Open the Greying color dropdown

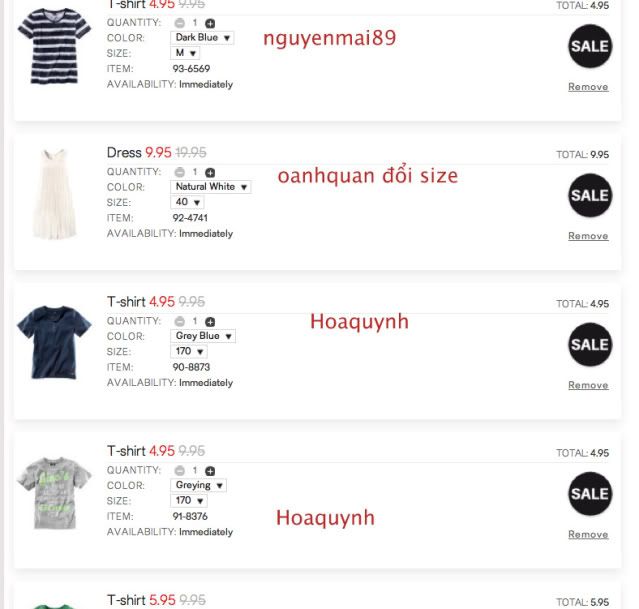pyautogui.click(x=199, y=485)
